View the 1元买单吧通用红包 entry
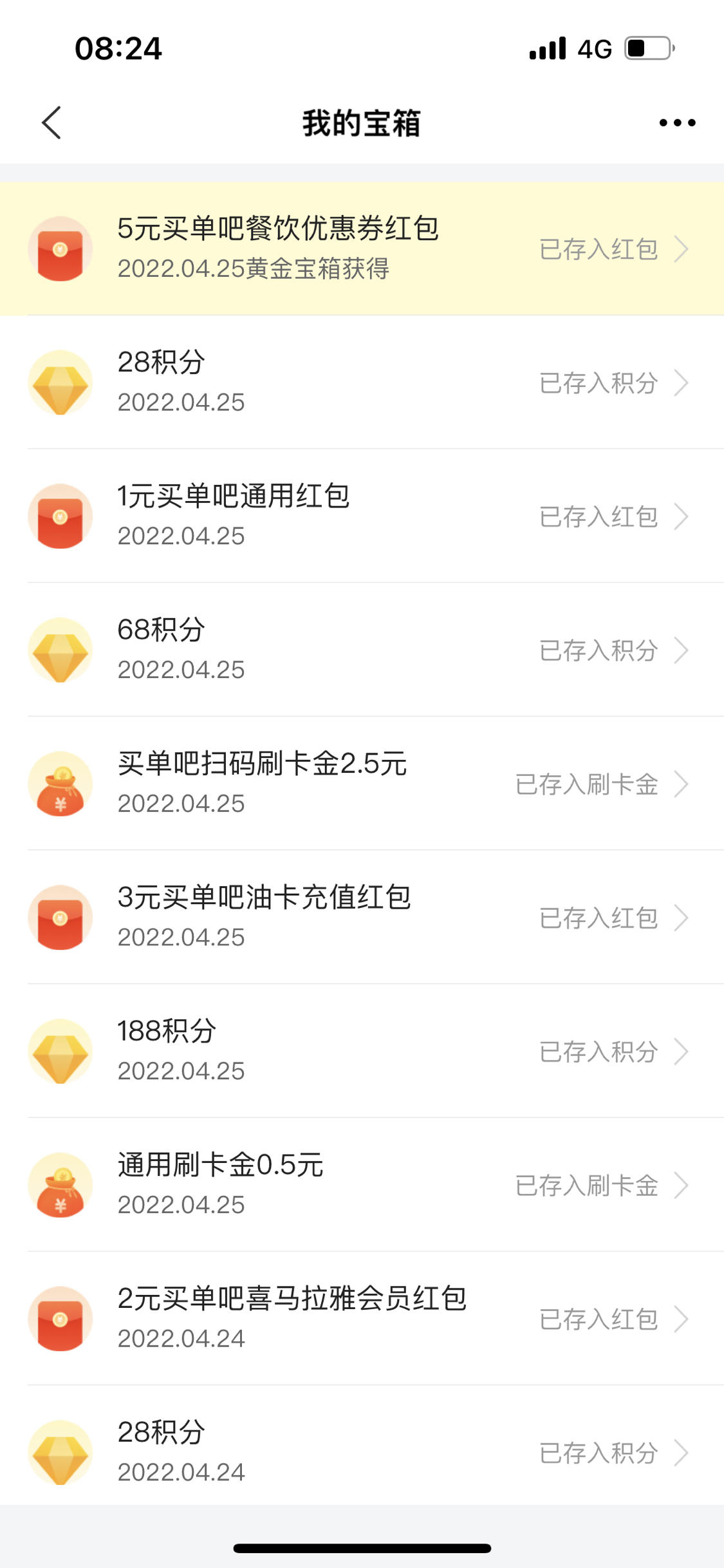Screen dimensions: 724x1568 click(x=362, y=516)
